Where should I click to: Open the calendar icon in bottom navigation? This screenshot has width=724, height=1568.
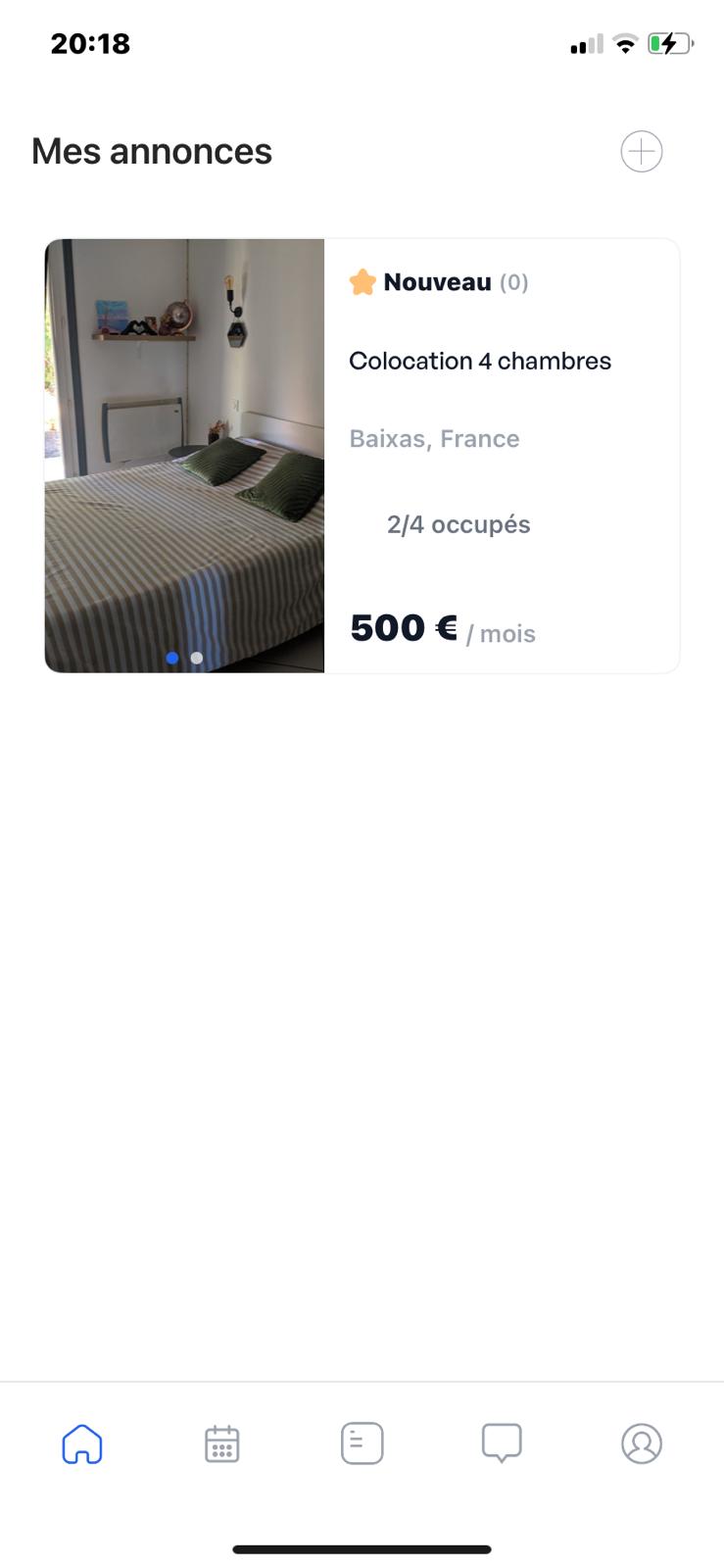coord(221,1443)
